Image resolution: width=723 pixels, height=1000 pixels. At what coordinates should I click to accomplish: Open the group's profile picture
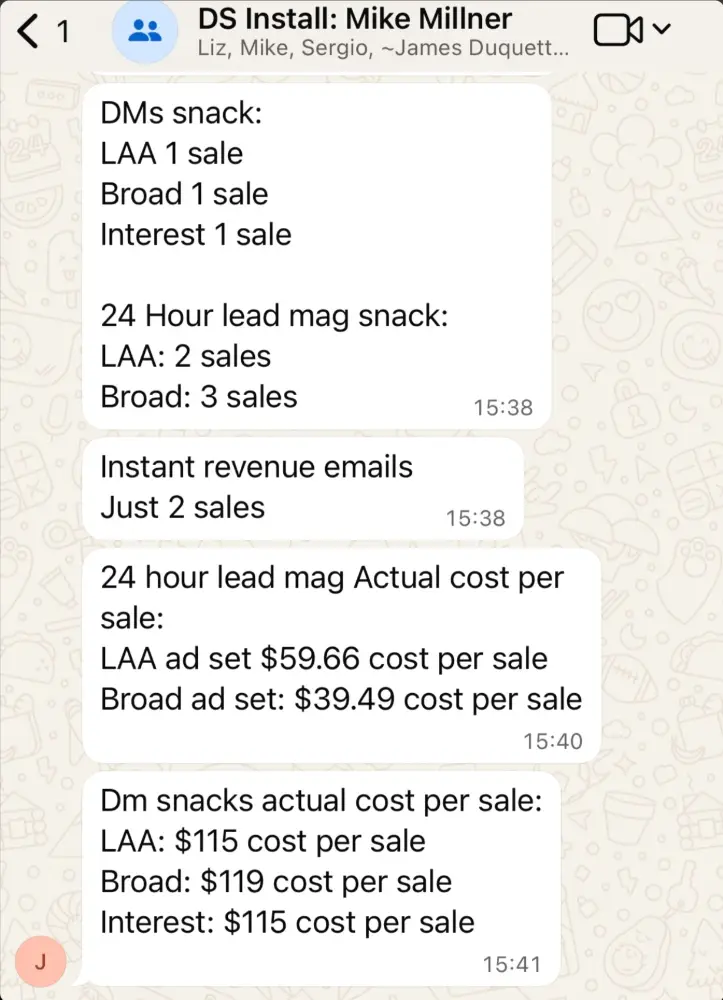(x=146, y=32)
